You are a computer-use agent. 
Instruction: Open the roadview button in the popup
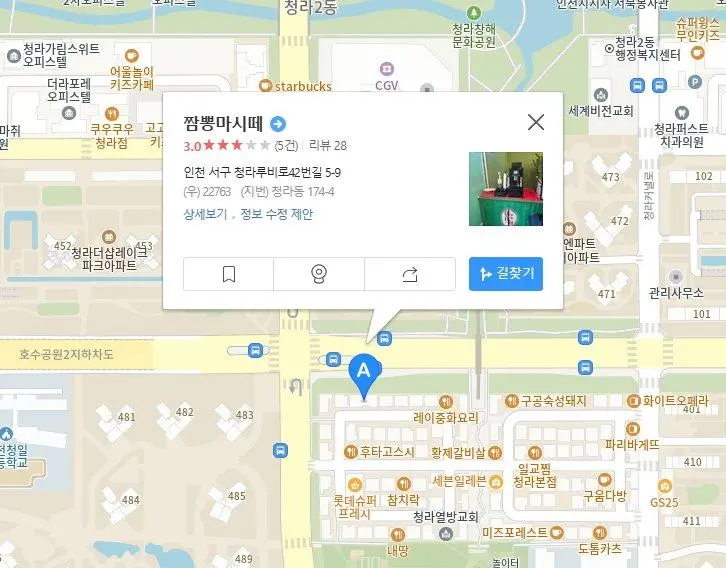pos(319,274)
